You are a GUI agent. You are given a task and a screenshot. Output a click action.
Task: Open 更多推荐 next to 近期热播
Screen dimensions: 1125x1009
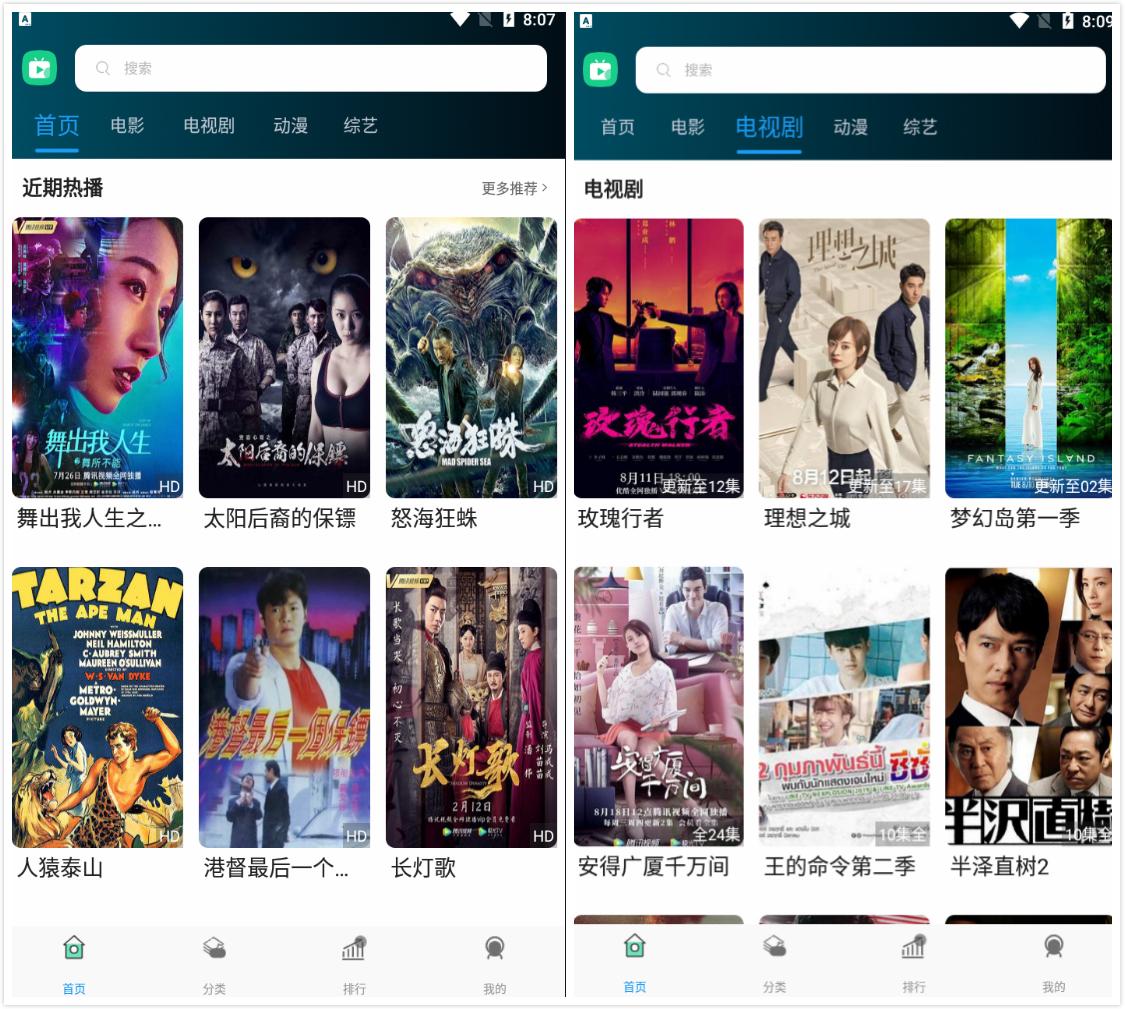coord(514,188)
